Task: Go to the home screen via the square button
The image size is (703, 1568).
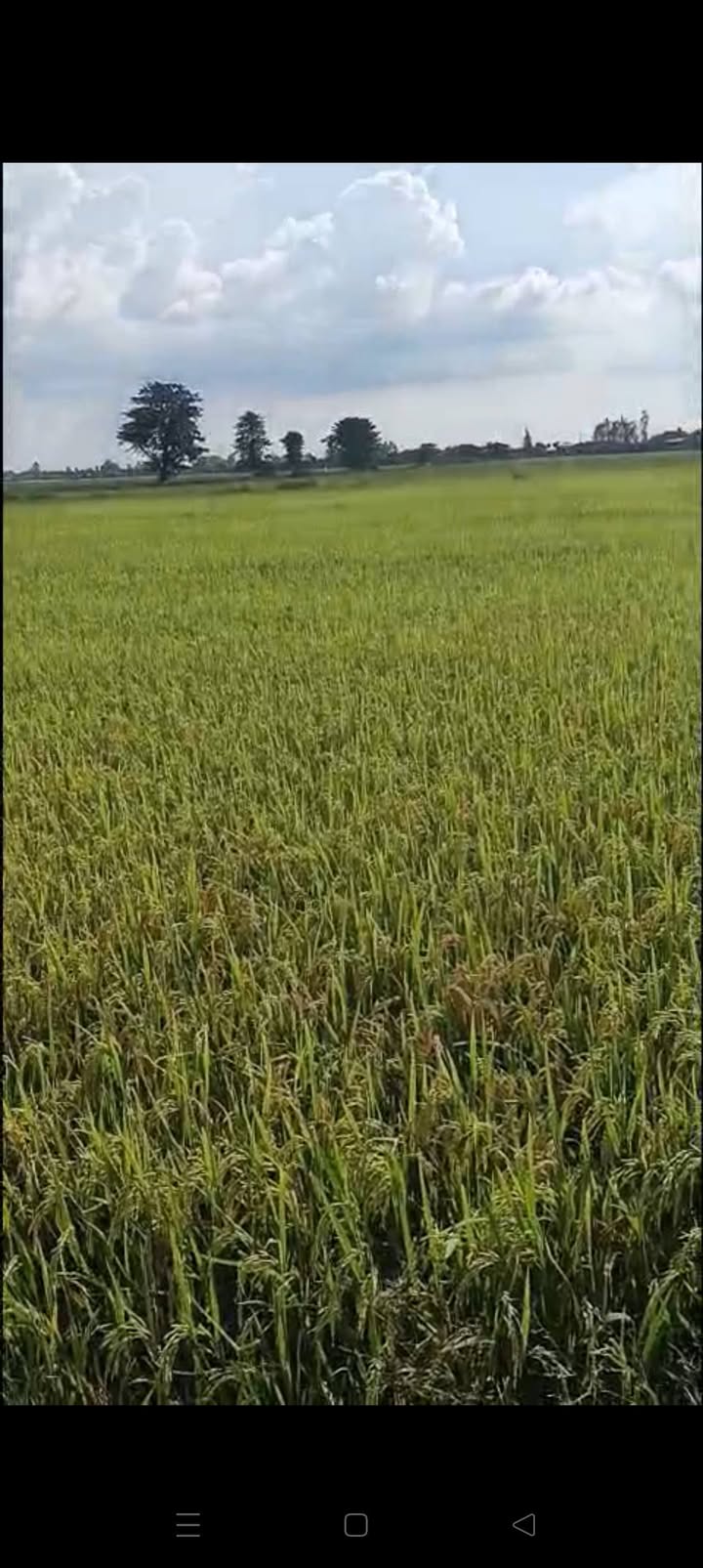Action: coord(356,1524)
